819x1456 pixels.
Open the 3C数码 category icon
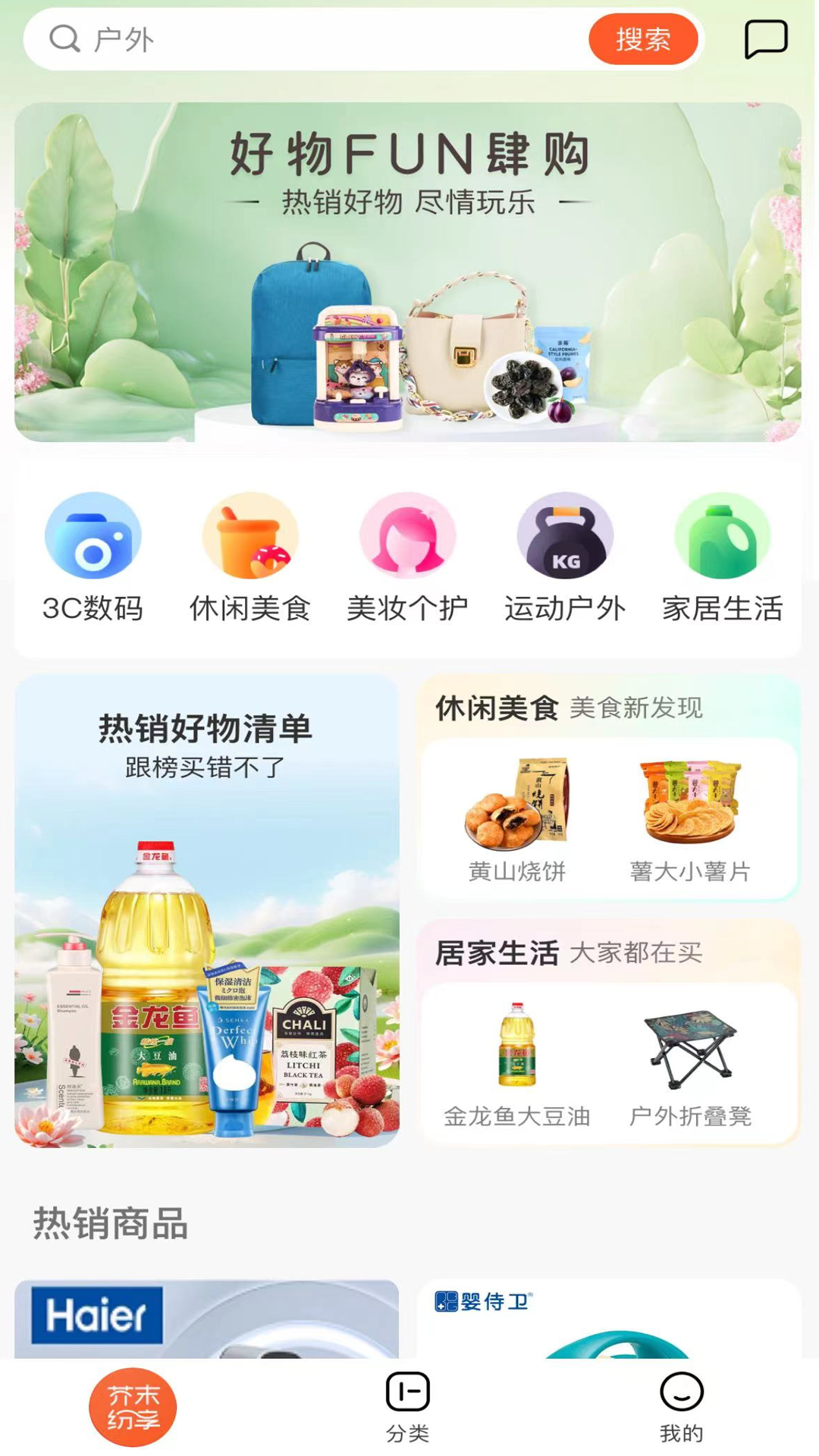pyautogui.click(x=94, y=535)
